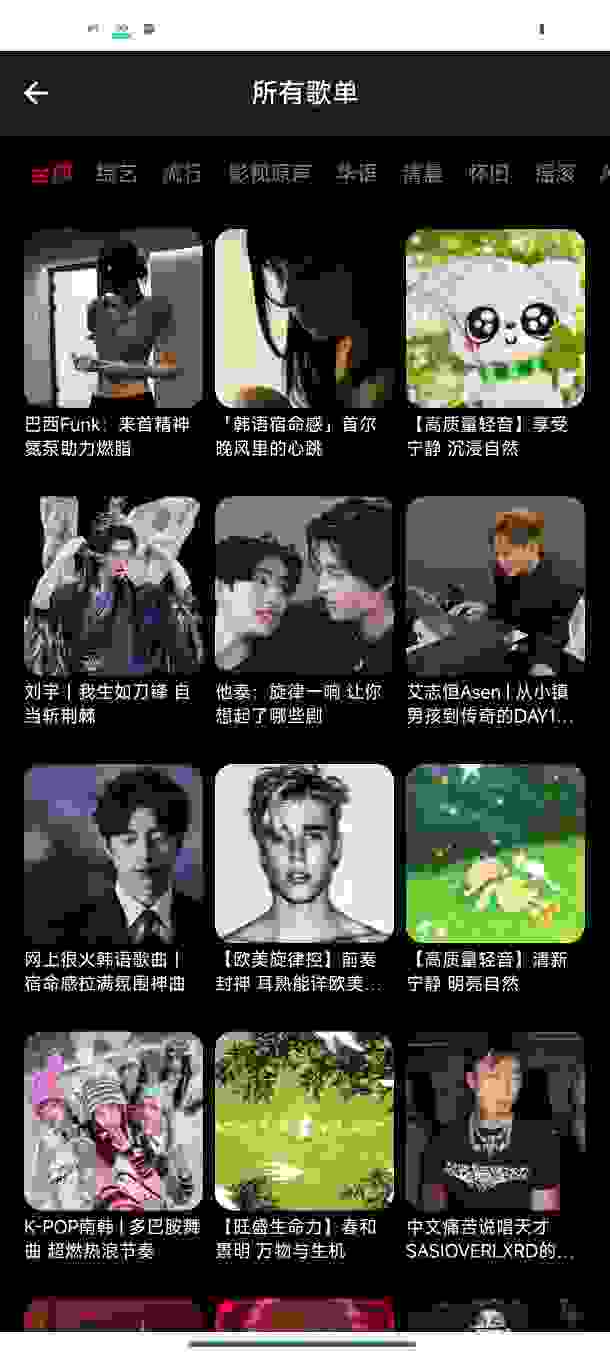Open the 巴西Funk playlist
Screen dimensions: 610x1356
pos(113,318)
